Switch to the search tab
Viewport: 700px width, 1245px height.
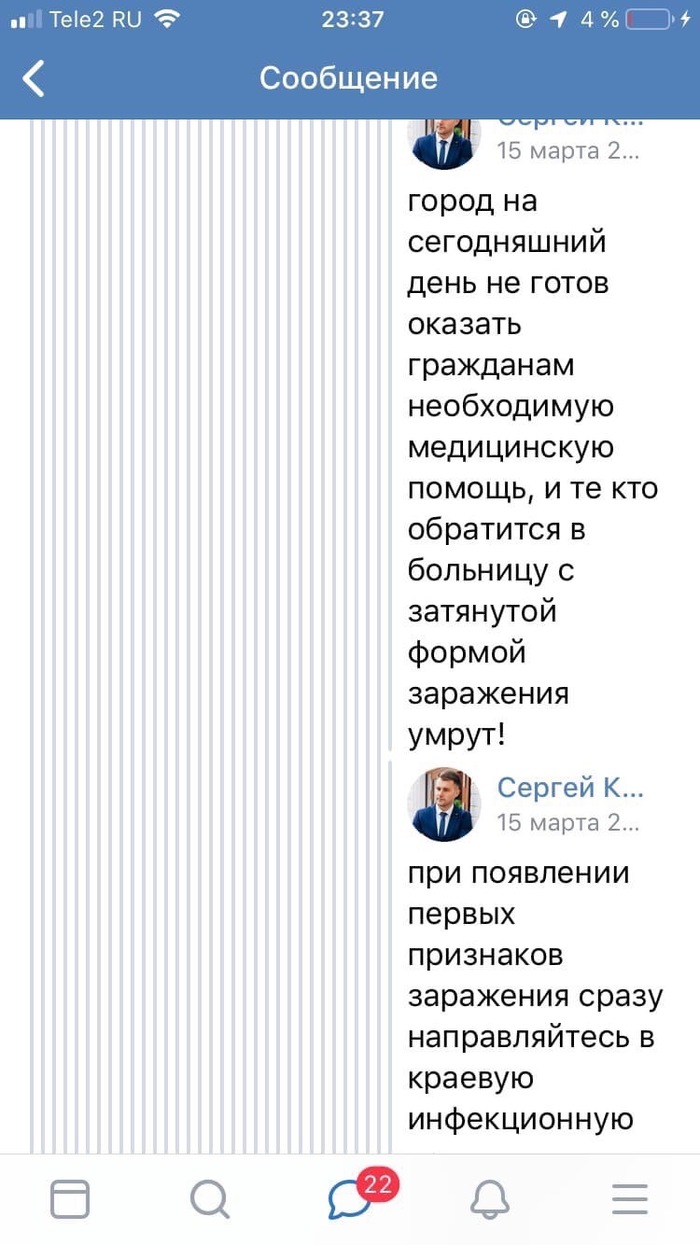coord(210,1198)
